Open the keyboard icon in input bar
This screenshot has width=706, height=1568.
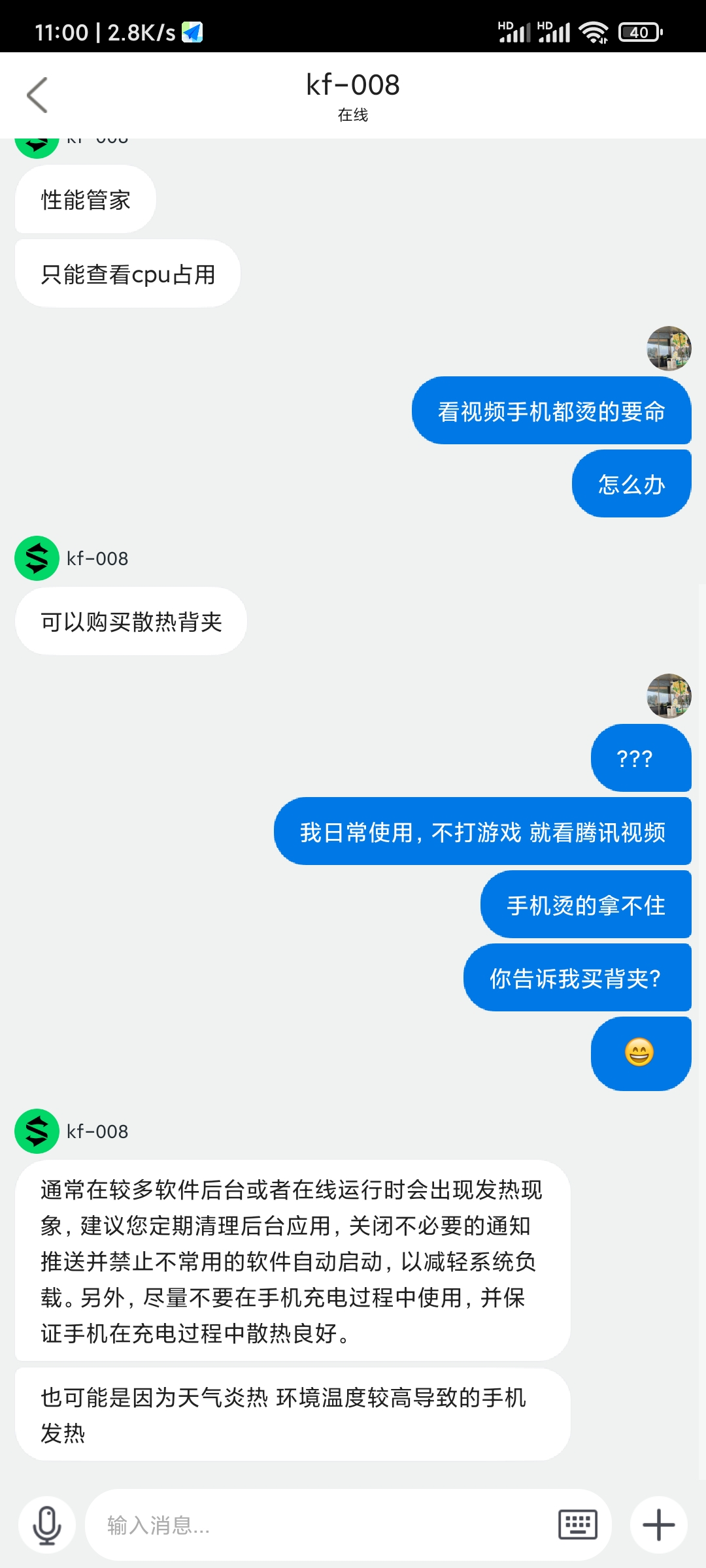[x=578, y=1525]
